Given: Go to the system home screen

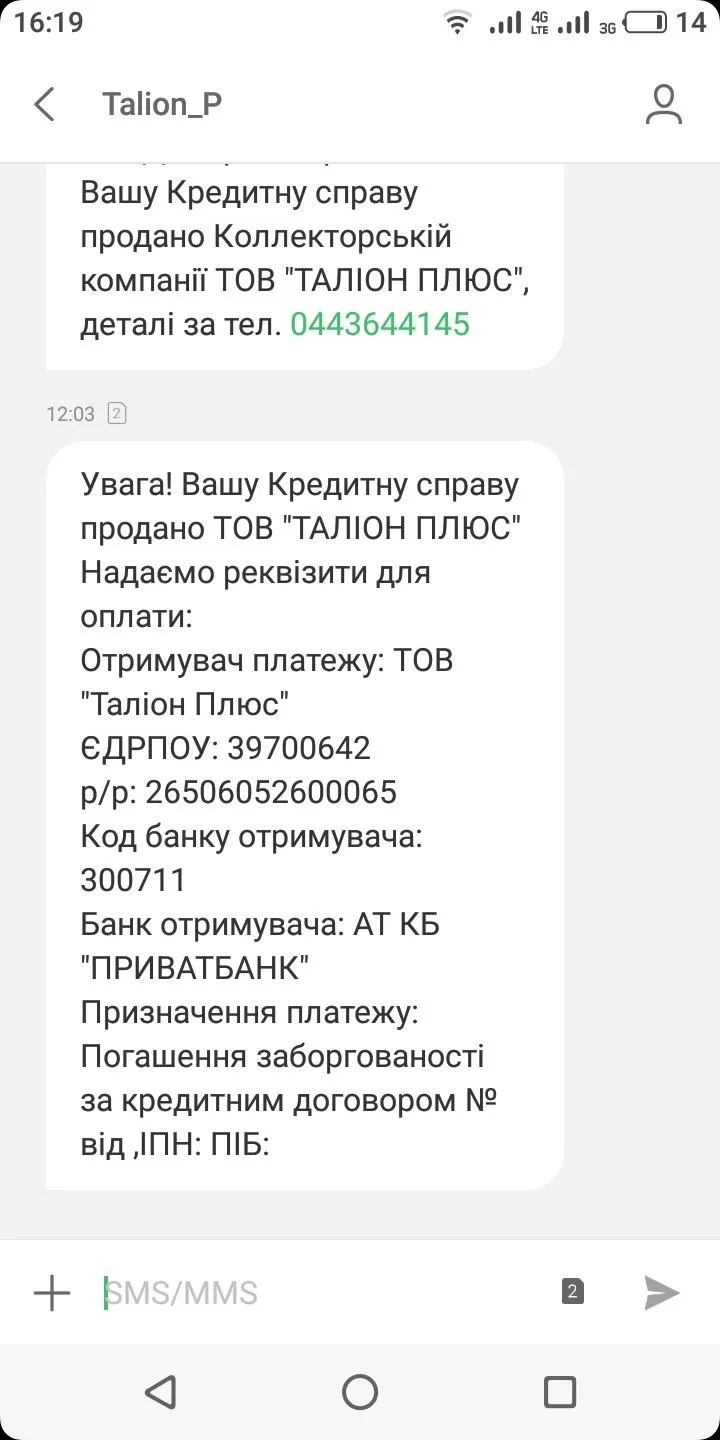Looking at the screenshot, I should pyautogui.click(x=360, y=1392).
